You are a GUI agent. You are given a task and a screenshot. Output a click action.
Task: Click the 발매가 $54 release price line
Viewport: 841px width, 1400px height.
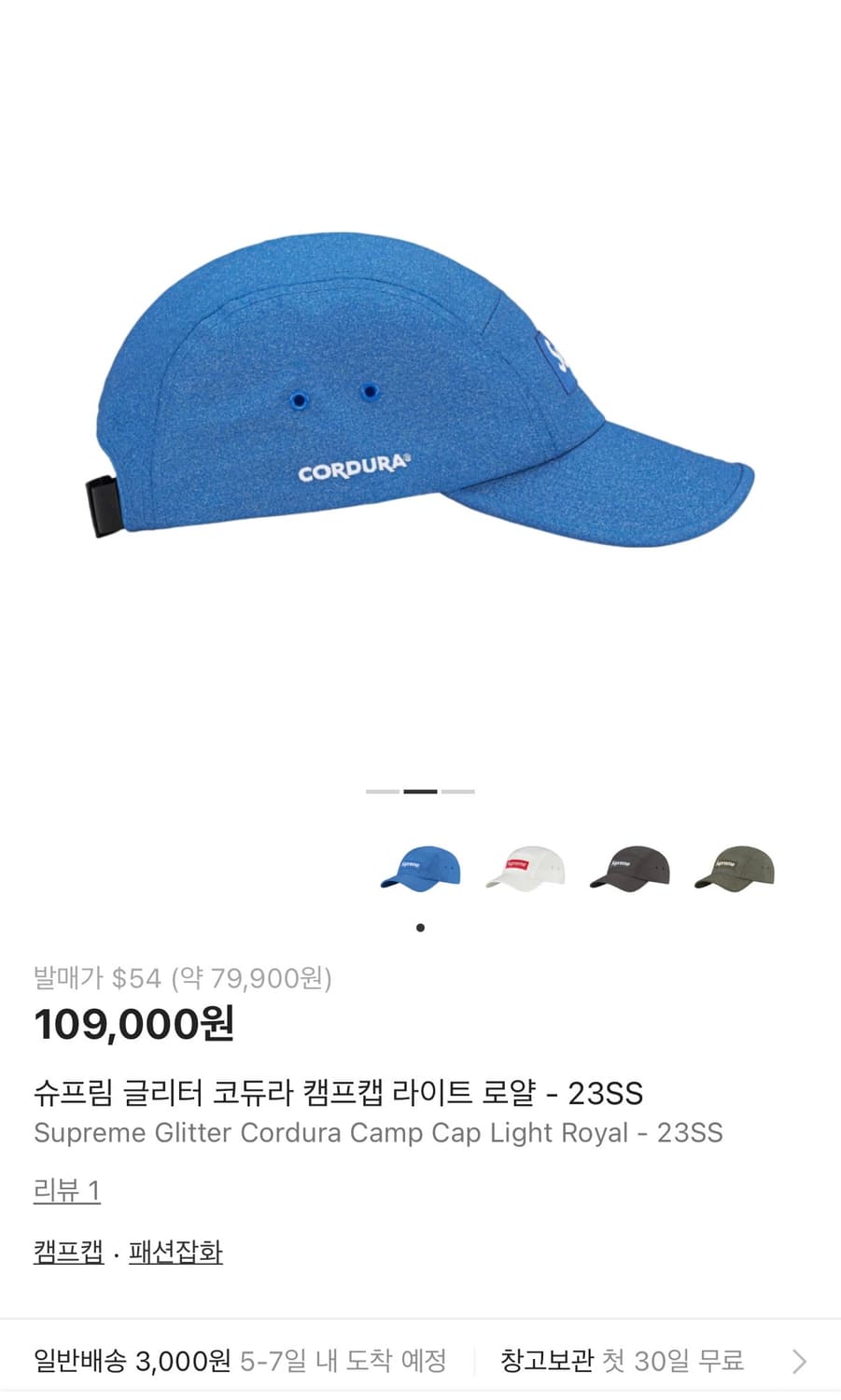[184, 979]
